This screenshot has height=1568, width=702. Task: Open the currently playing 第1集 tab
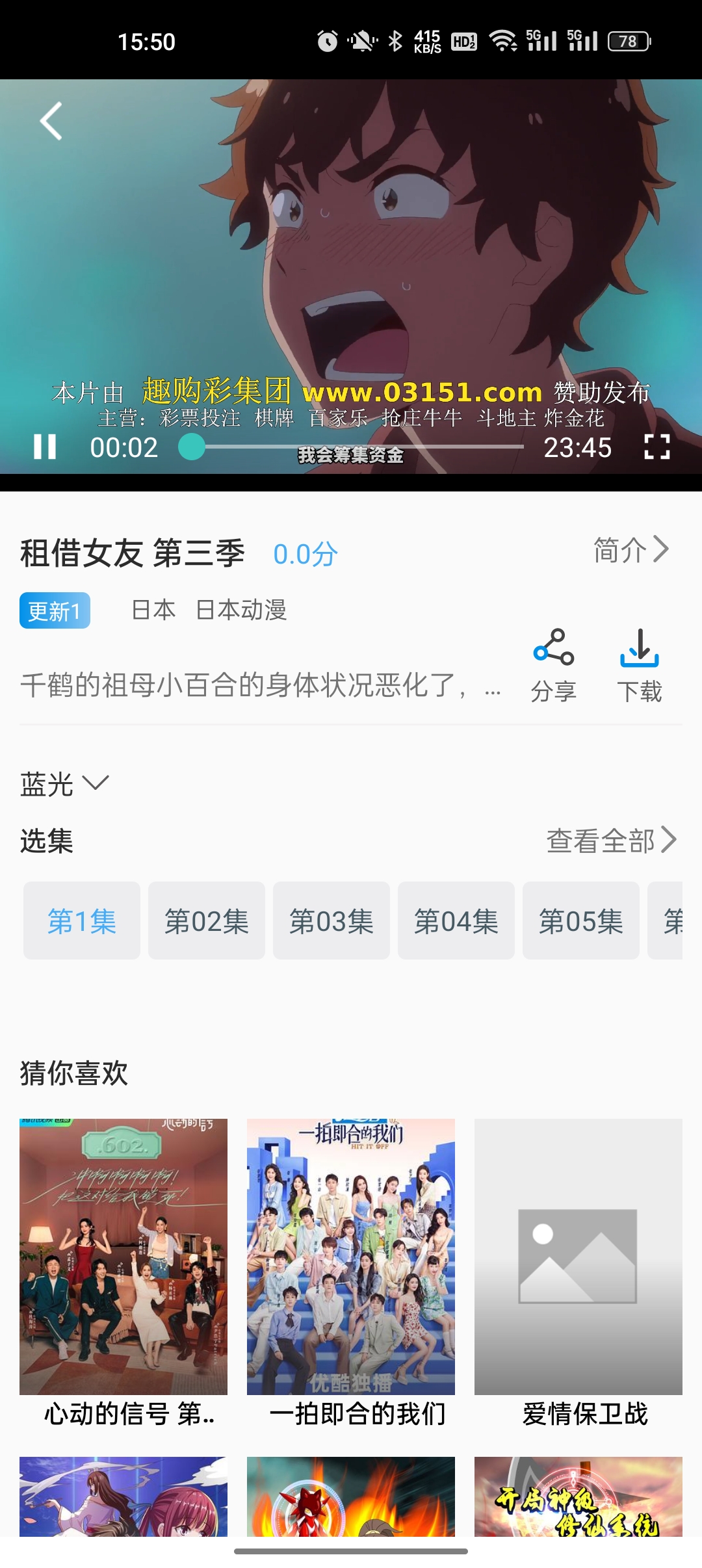coord(81,920)
